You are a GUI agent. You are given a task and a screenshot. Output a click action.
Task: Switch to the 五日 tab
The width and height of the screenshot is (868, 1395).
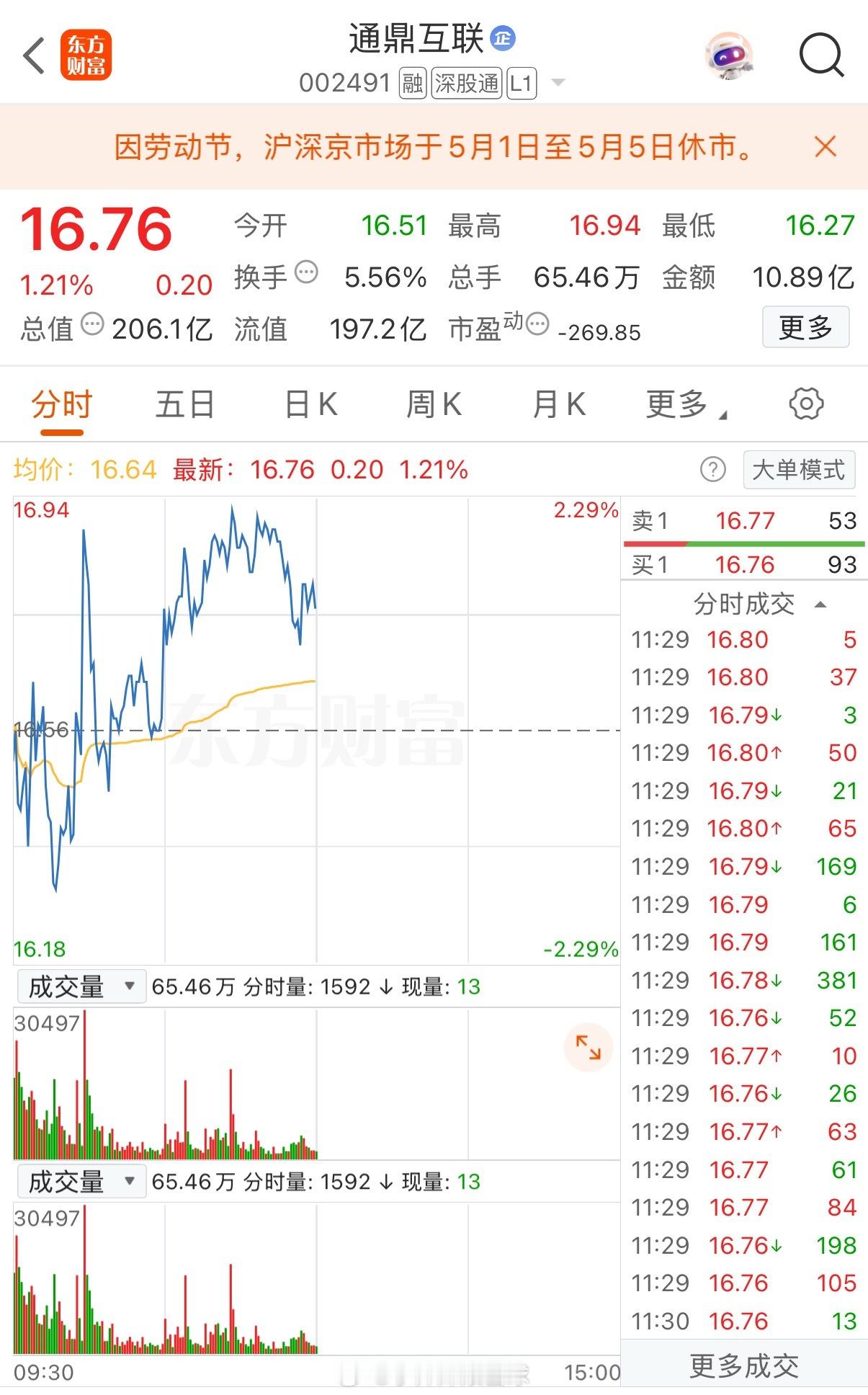click(x=183, y=404)
